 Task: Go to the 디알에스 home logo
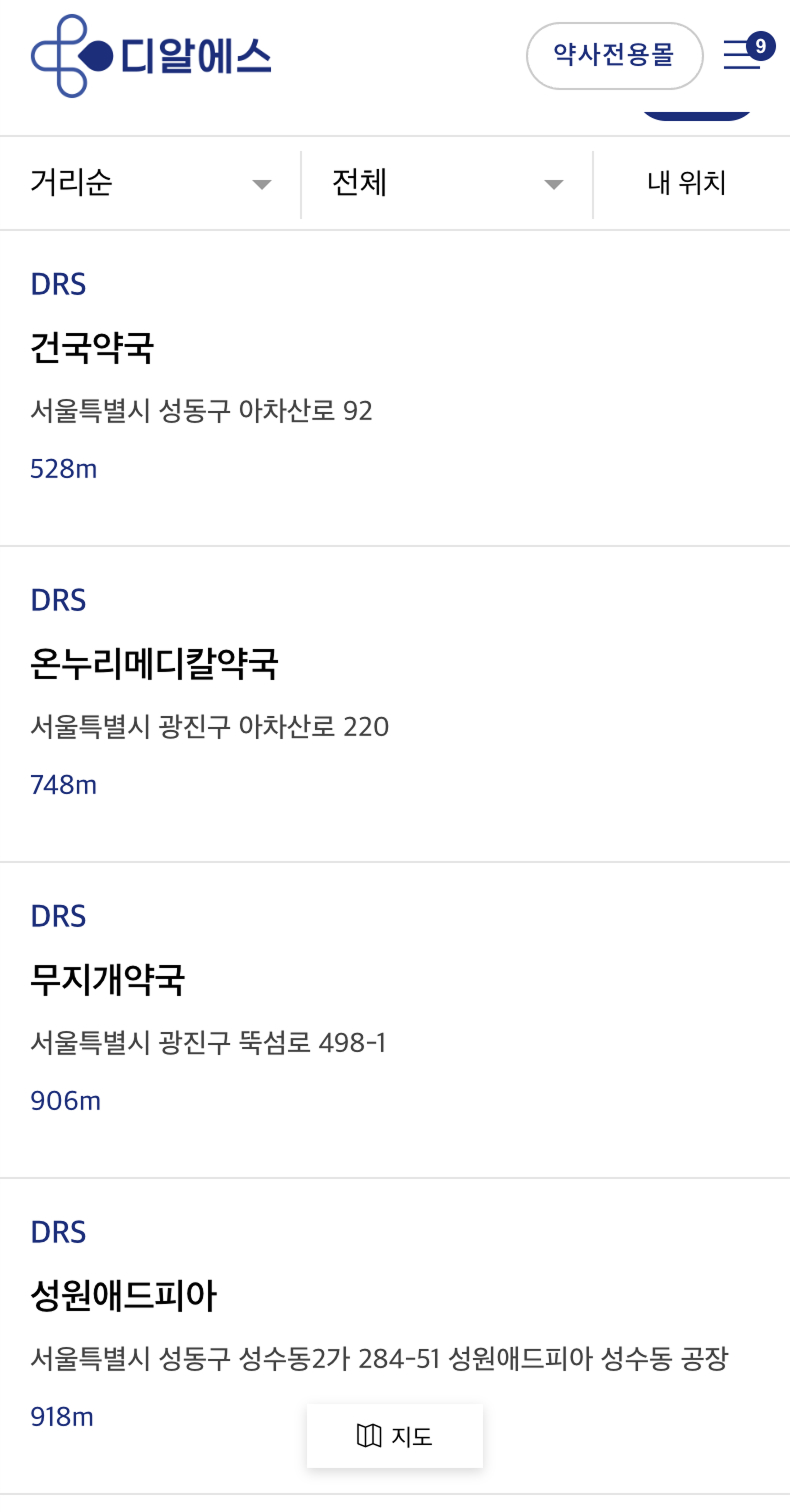(x=151, y=56)
